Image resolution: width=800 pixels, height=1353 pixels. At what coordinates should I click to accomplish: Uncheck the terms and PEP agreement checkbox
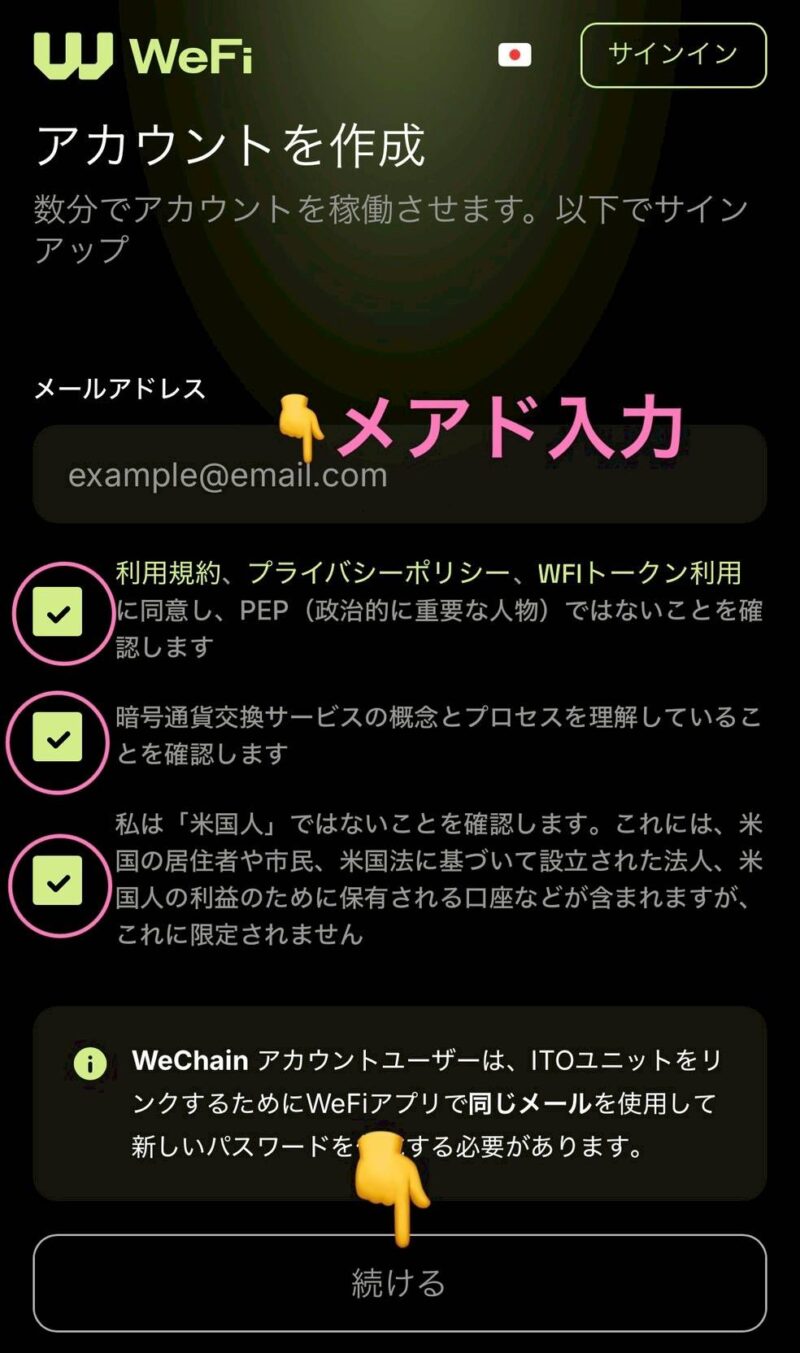[x=57, y=612]
